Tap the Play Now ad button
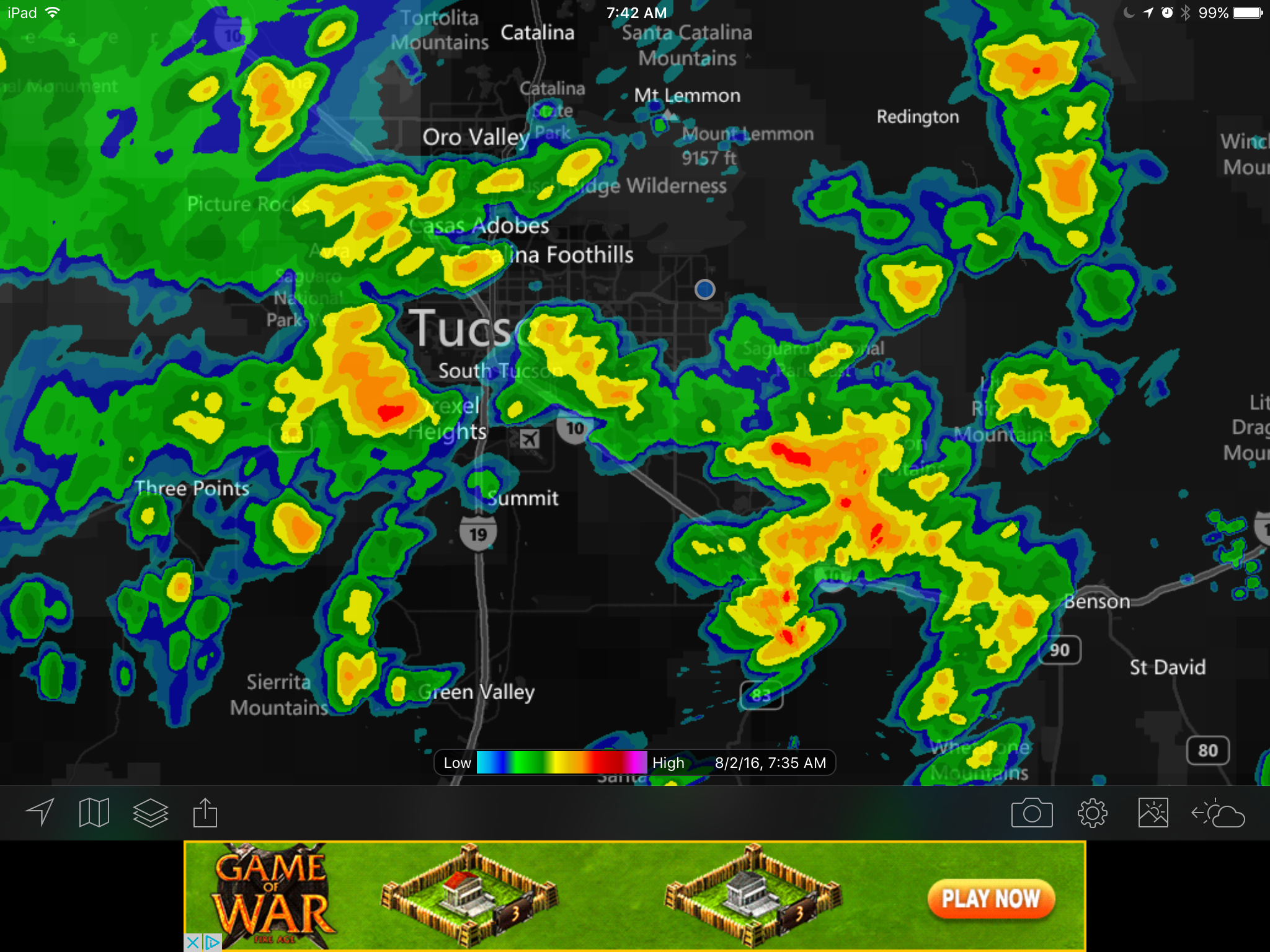Viewport: 1270px width, 952px height. [x=990, y=898]
